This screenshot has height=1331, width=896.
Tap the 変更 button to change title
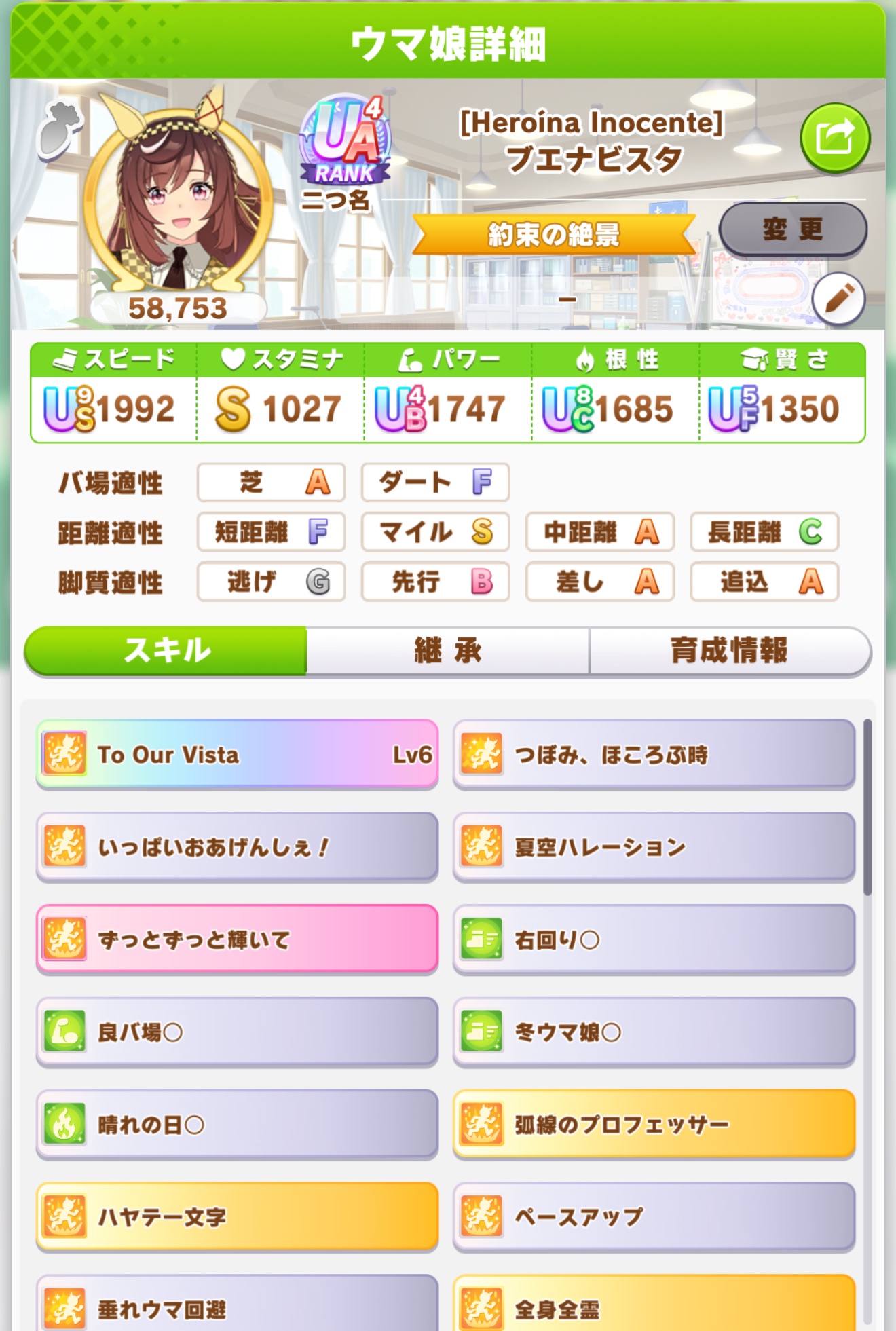(x=792, y=229)
